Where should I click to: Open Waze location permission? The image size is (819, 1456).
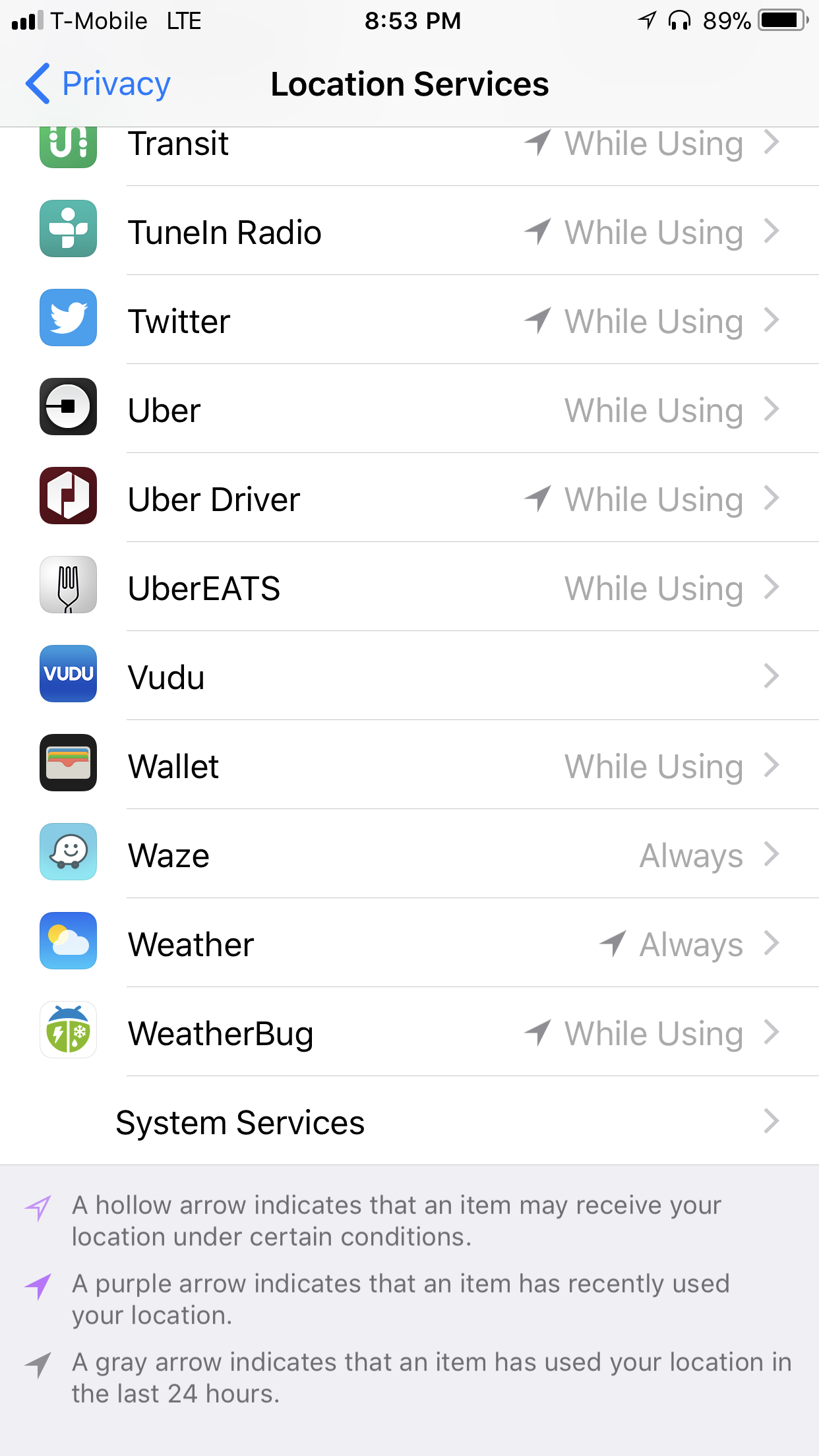coord(409,855)
